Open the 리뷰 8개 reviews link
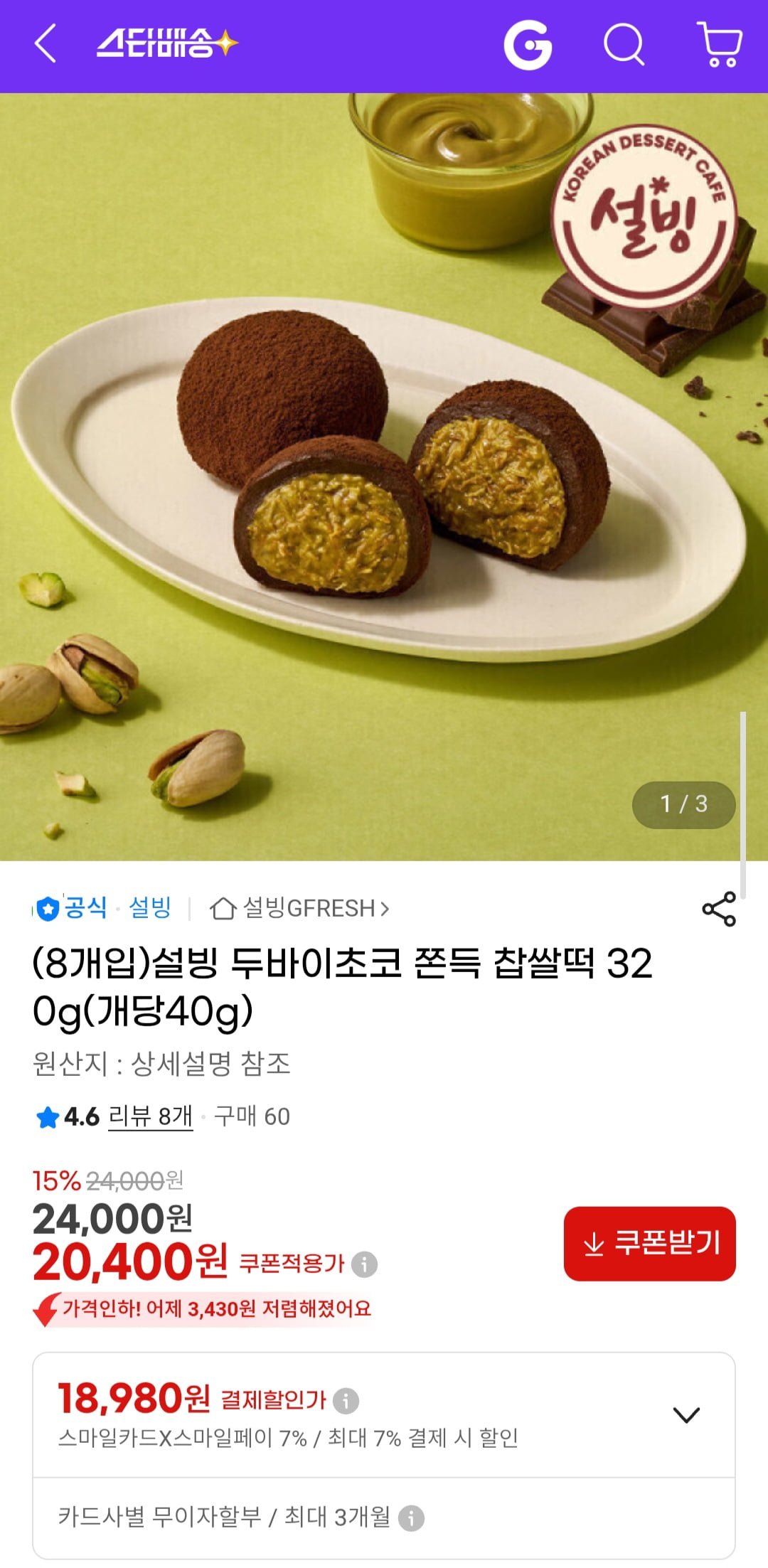 [150, 1116]
